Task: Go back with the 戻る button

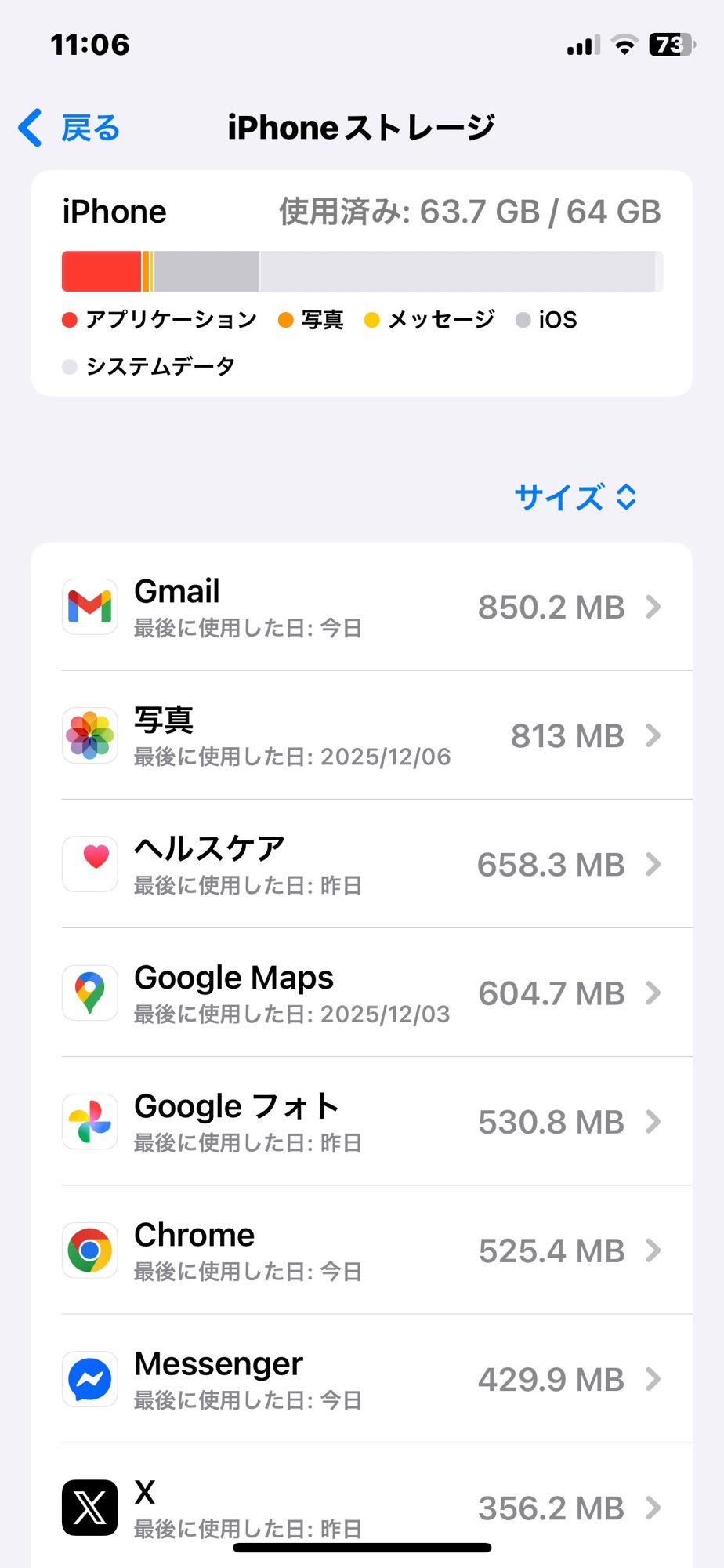Action: 71,128
